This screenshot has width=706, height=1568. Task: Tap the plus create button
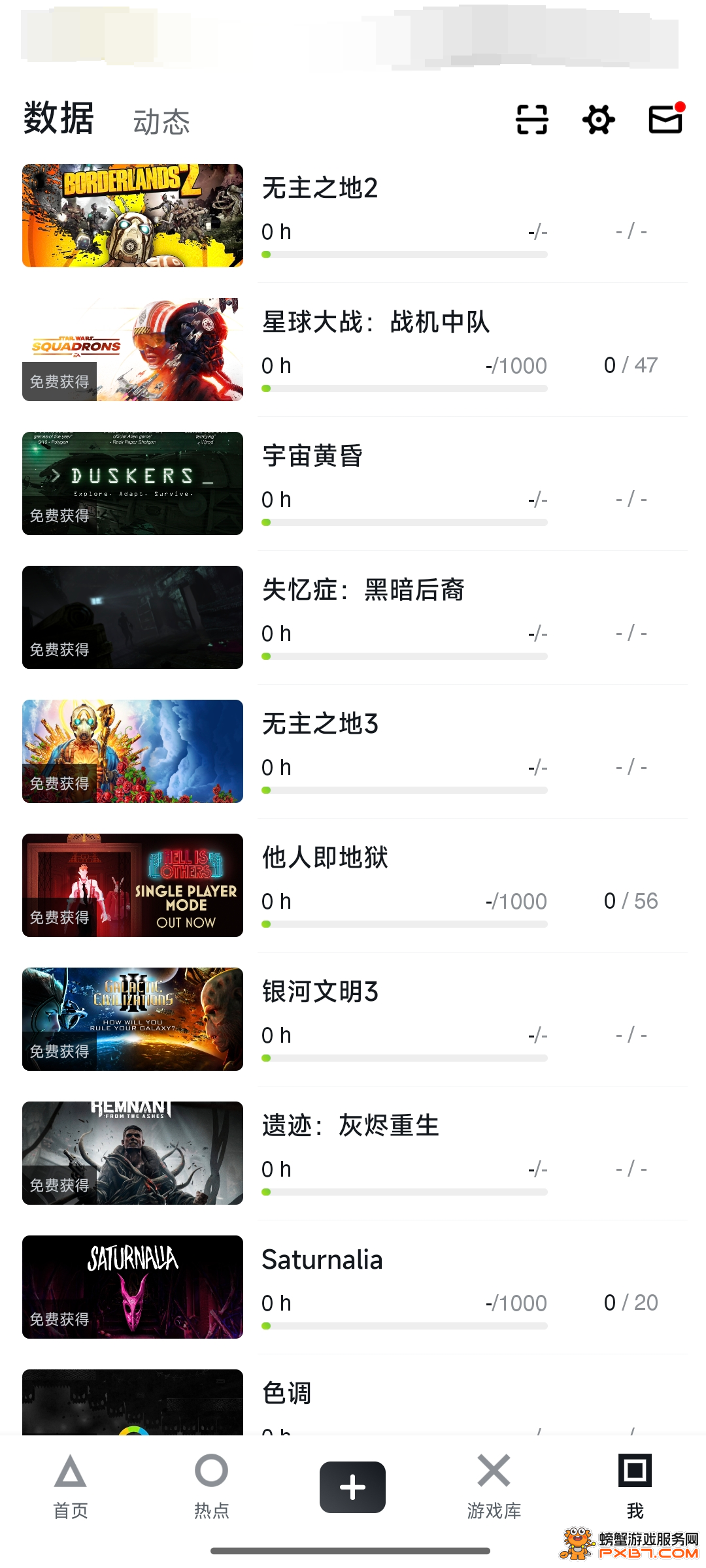click(352, 1487)
